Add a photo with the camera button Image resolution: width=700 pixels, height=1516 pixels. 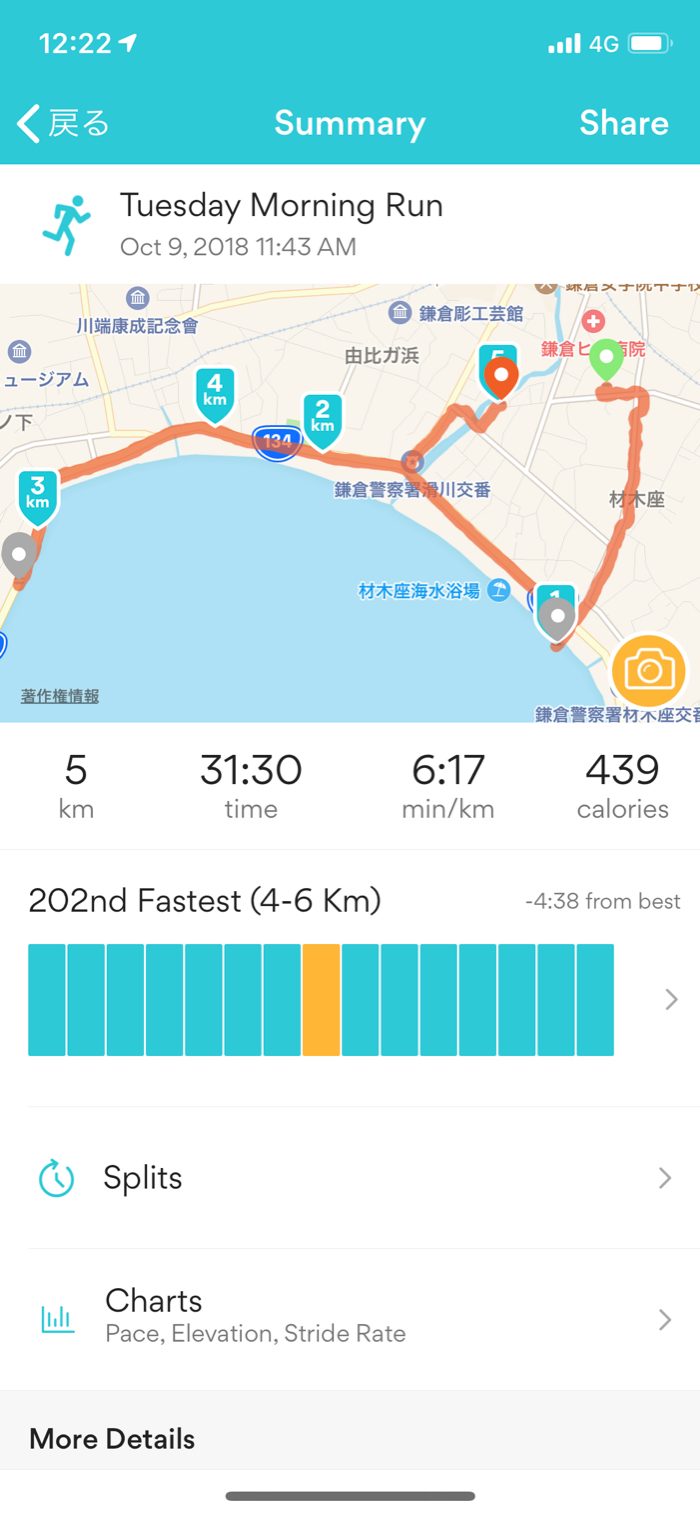pyautogui.click(x=649, y=671)
